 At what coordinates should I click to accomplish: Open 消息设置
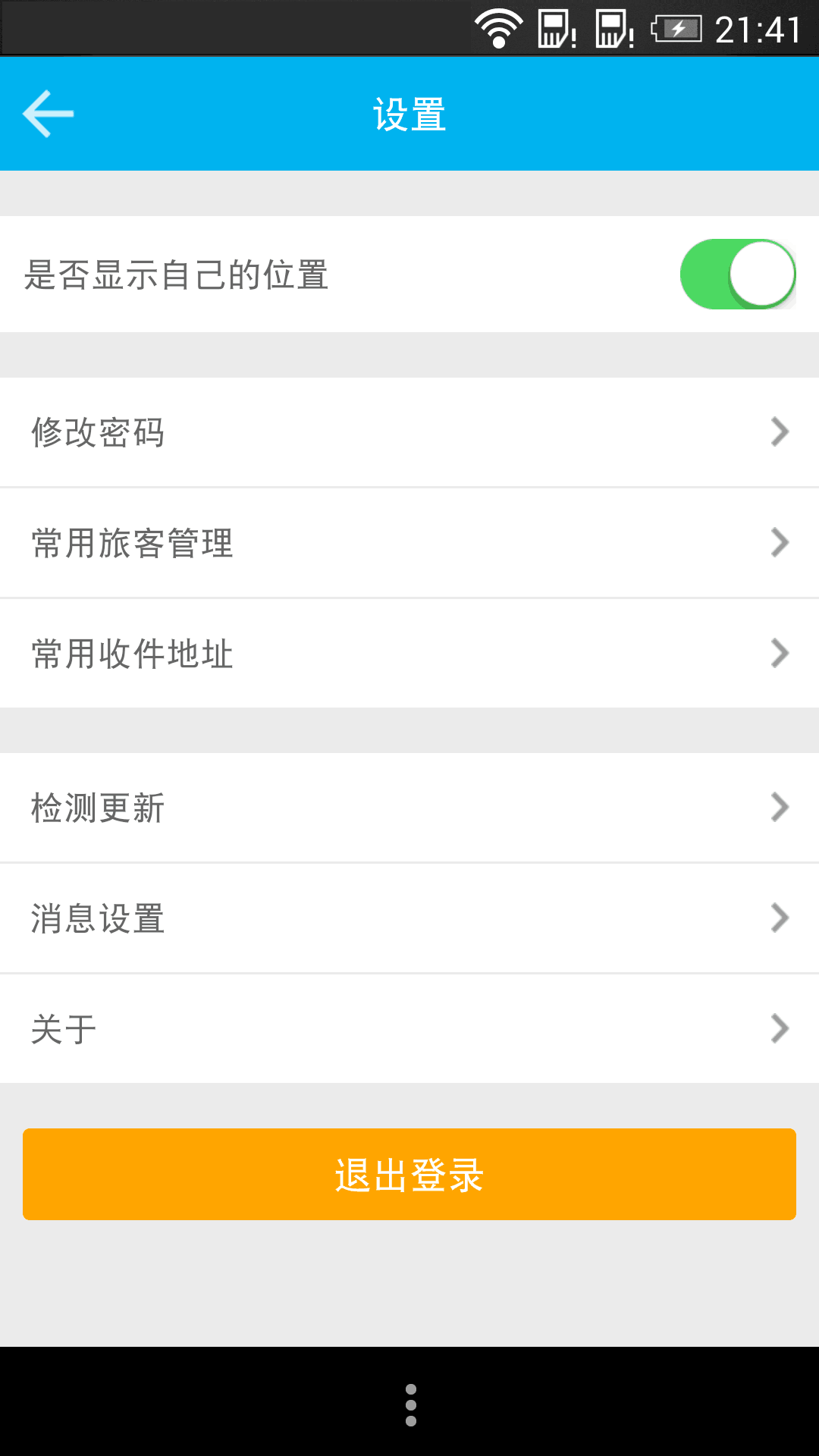(409, 918)
